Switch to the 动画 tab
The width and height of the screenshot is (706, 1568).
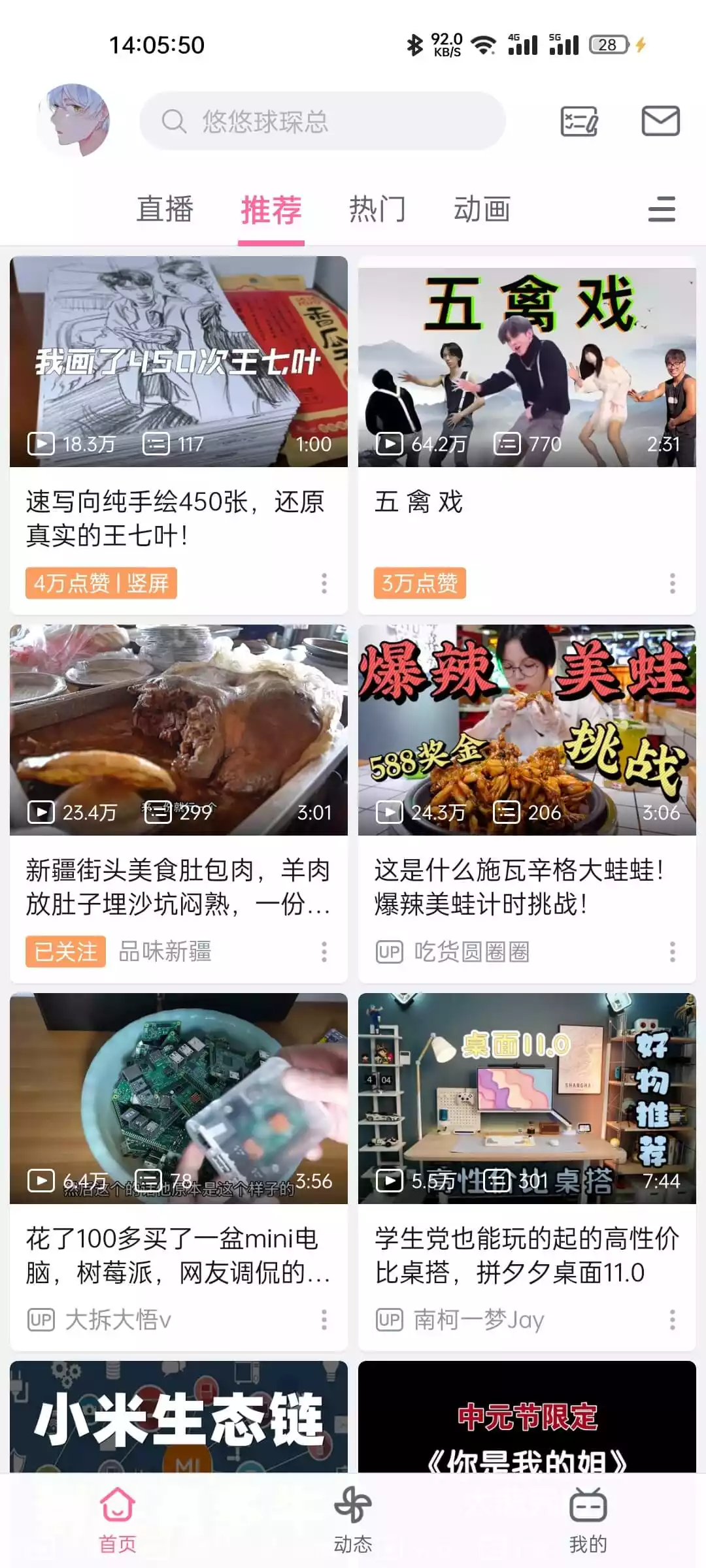(x=482, y=210)
